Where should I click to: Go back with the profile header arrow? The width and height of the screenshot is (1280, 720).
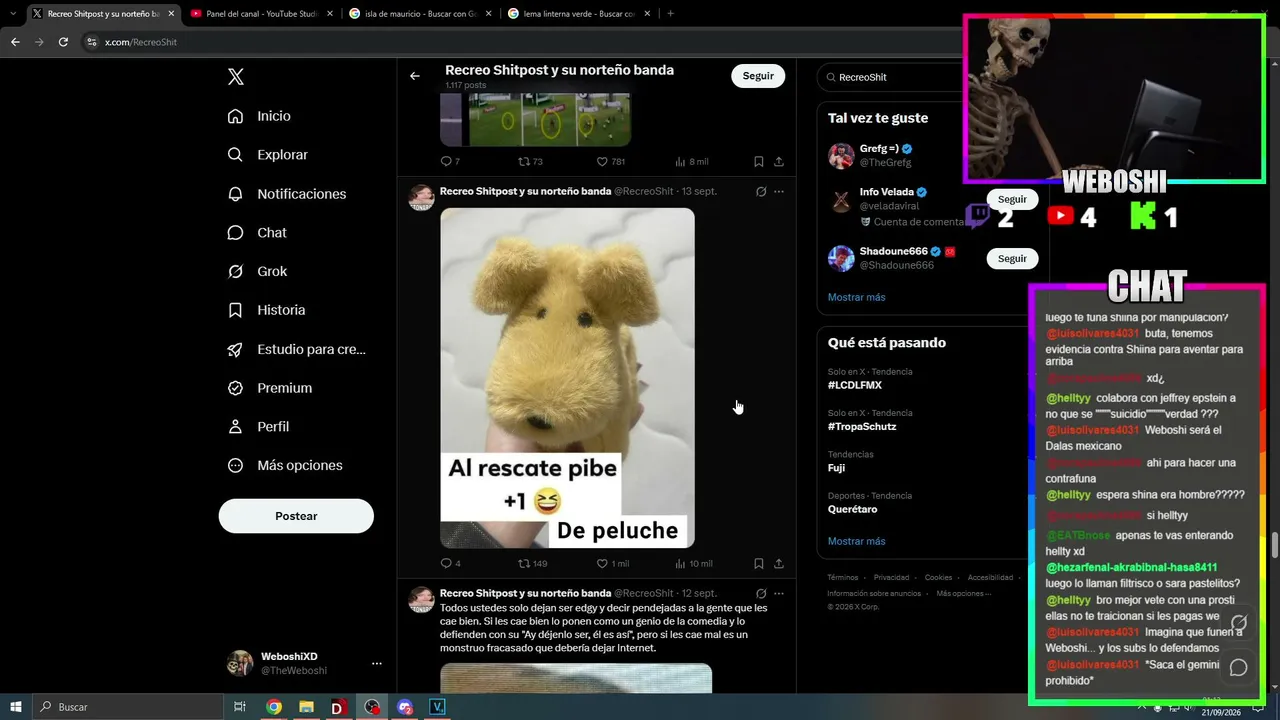(415, 76)
